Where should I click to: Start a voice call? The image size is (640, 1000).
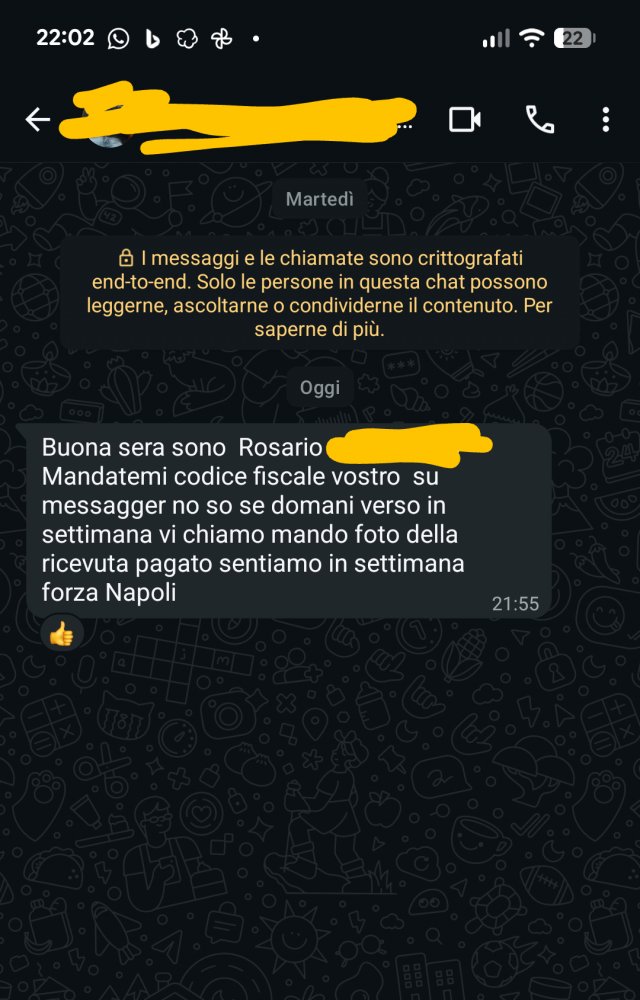click(539, 120)
